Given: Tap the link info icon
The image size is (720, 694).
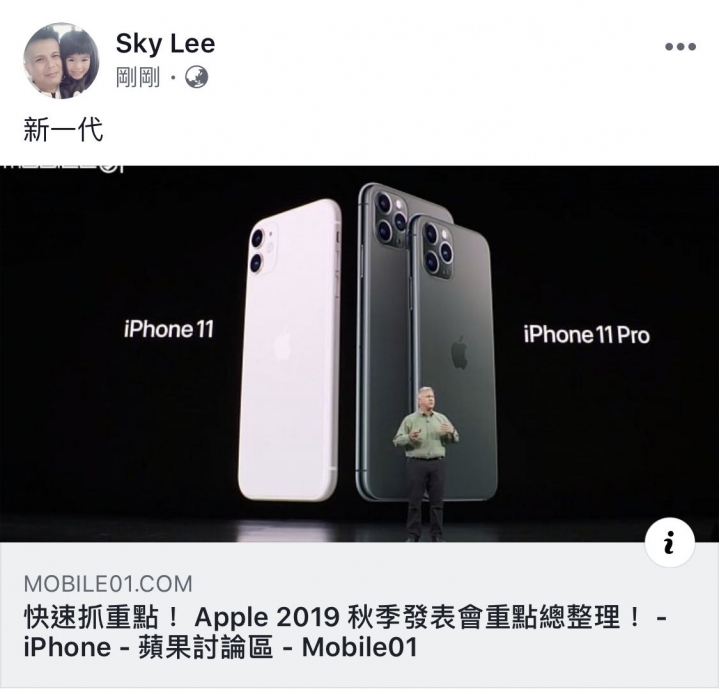Looking at the screenshot, I should pyautogui.click(x=670, y=543).
